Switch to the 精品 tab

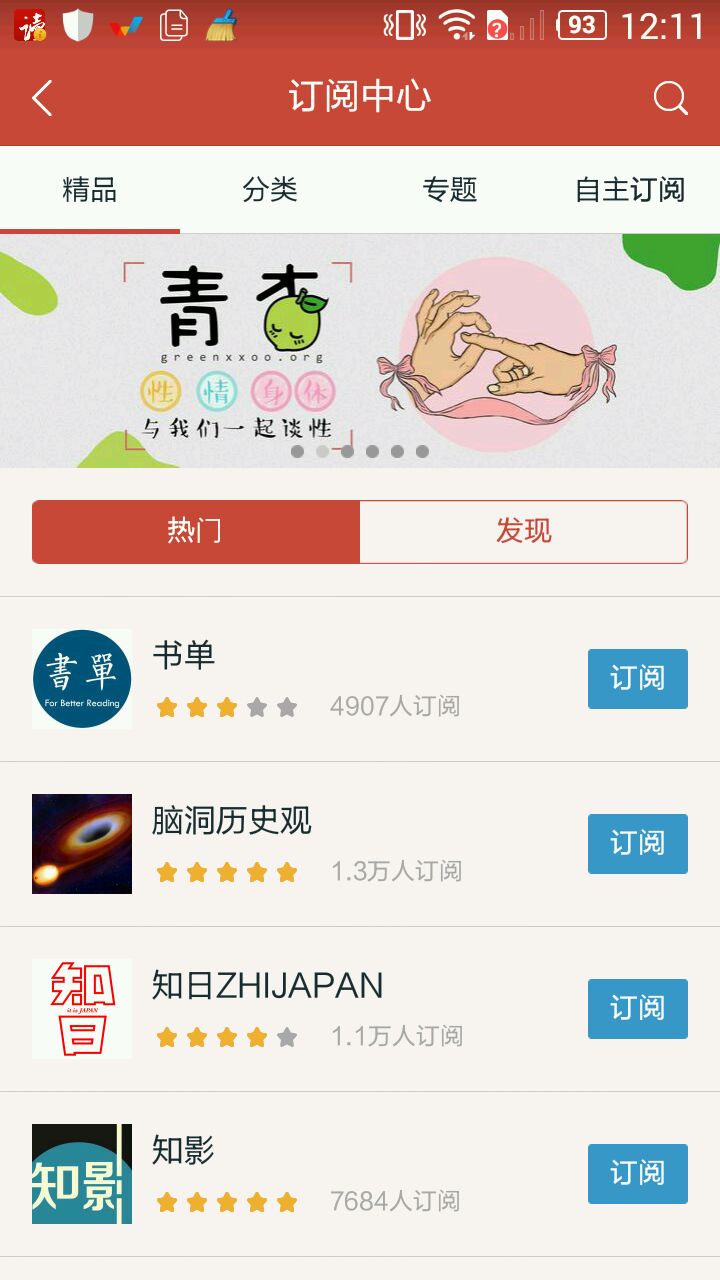pyautogui.click(x=90, y=189)
